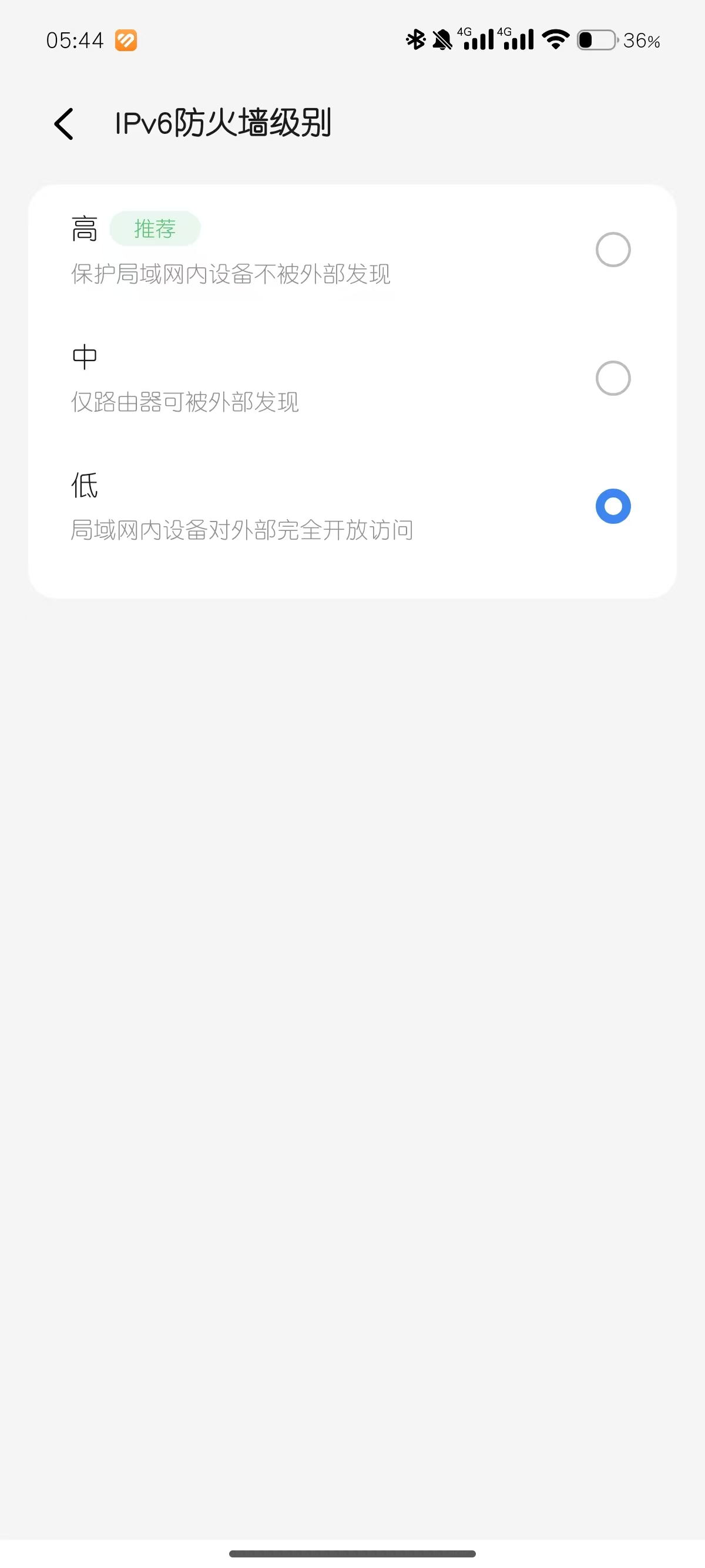Tap the muted notification bell icon
The image size is (705, 1568).
[x=442, y=39]
